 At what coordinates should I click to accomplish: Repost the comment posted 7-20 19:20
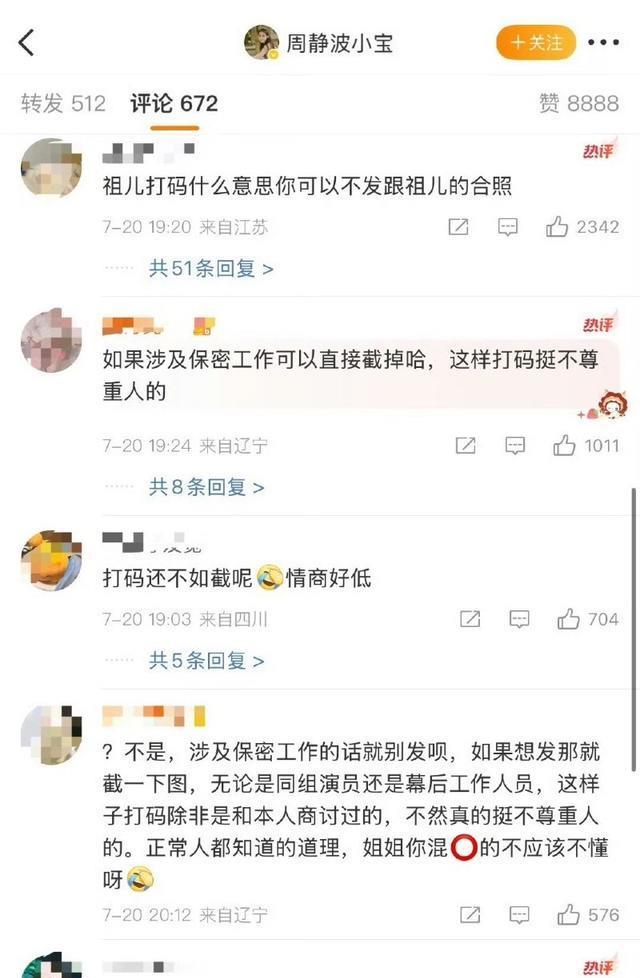click(458, 228)
